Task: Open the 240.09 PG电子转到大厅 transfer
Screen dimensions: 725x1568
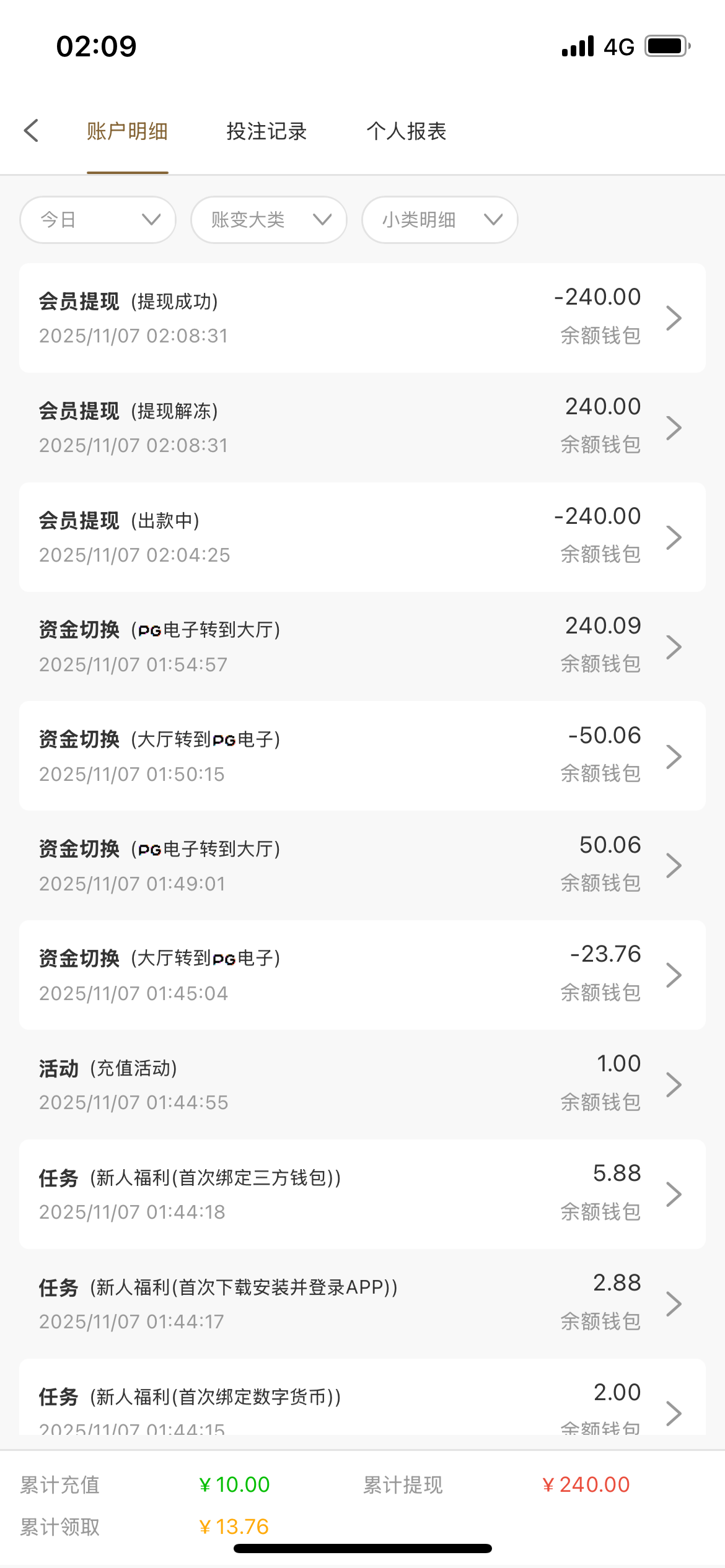Action: 362,647
